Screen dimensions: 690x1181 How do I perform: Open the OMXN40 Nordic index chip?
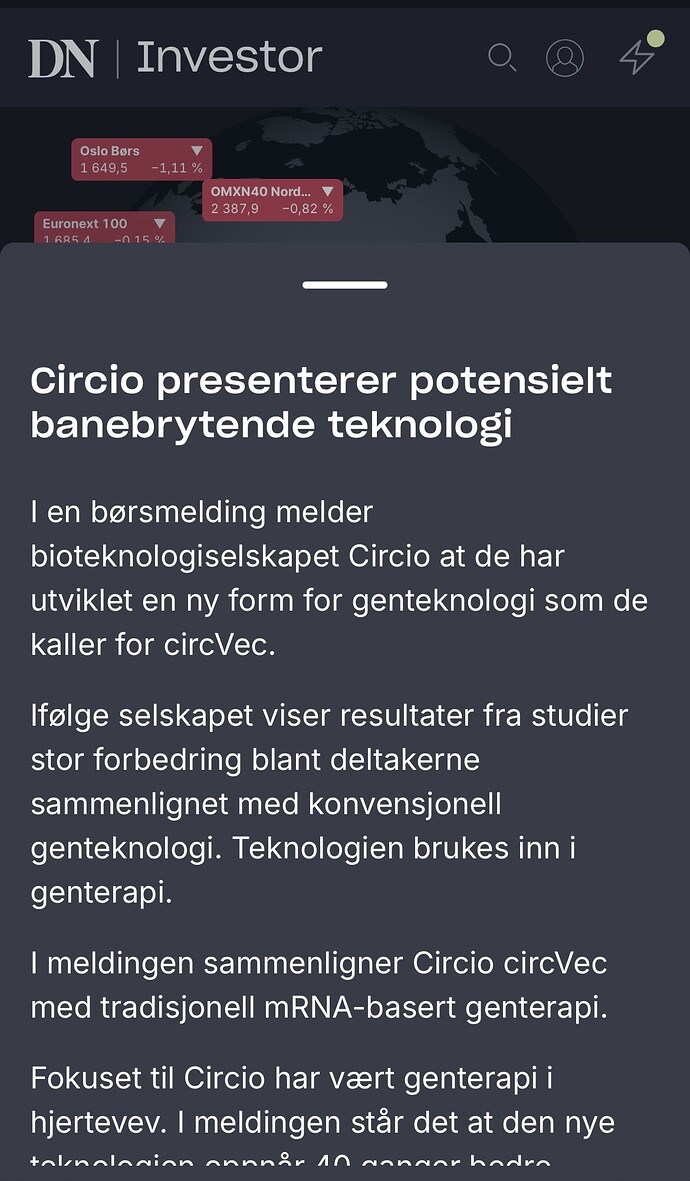[x=272, y=199]
